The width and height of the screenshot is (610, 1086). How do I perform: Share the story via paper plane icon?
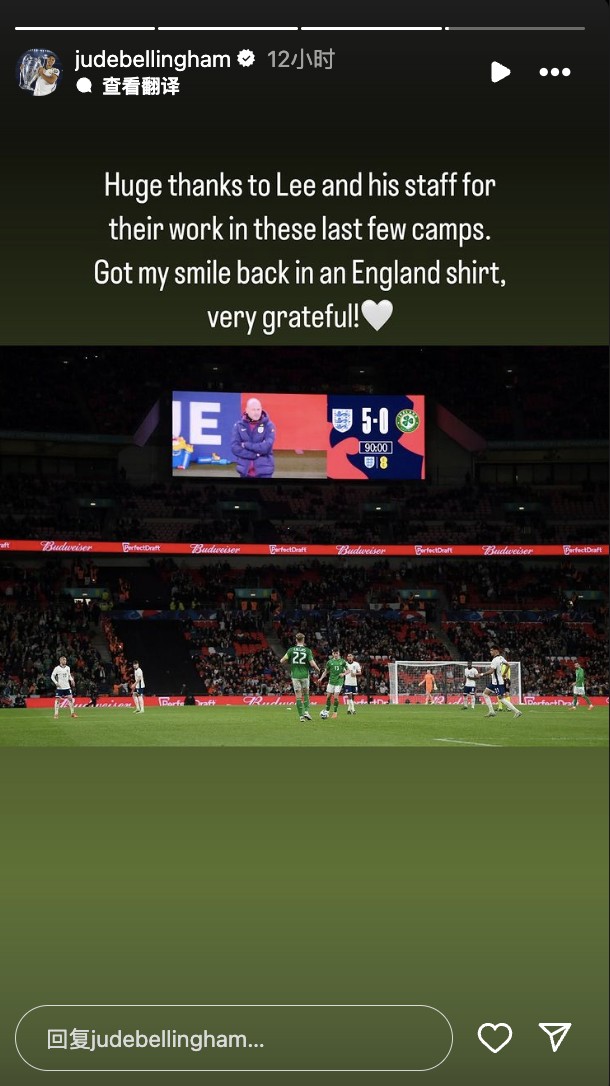[555, 1037]
